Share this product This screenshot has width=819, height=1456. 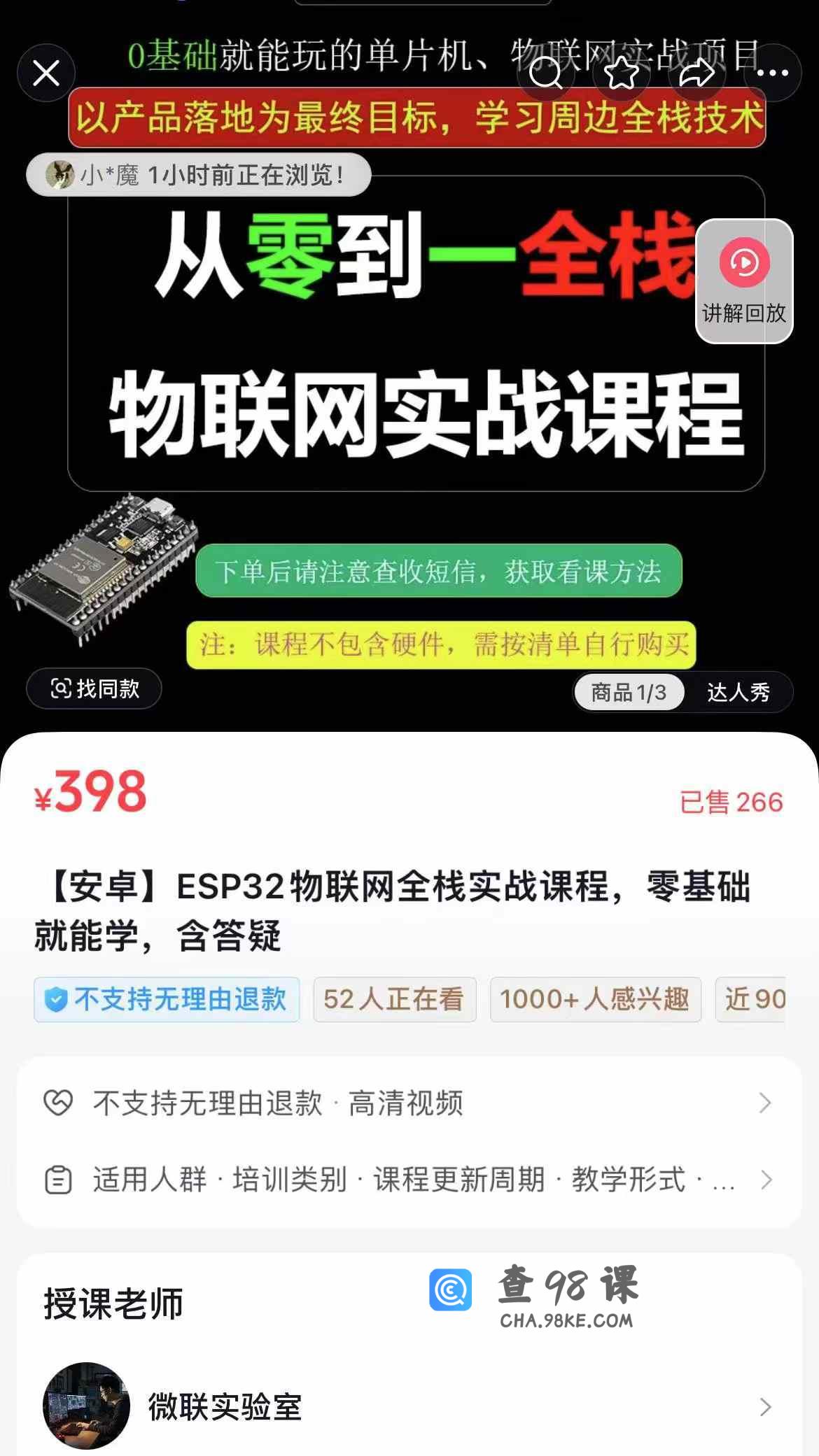point(696,73)
